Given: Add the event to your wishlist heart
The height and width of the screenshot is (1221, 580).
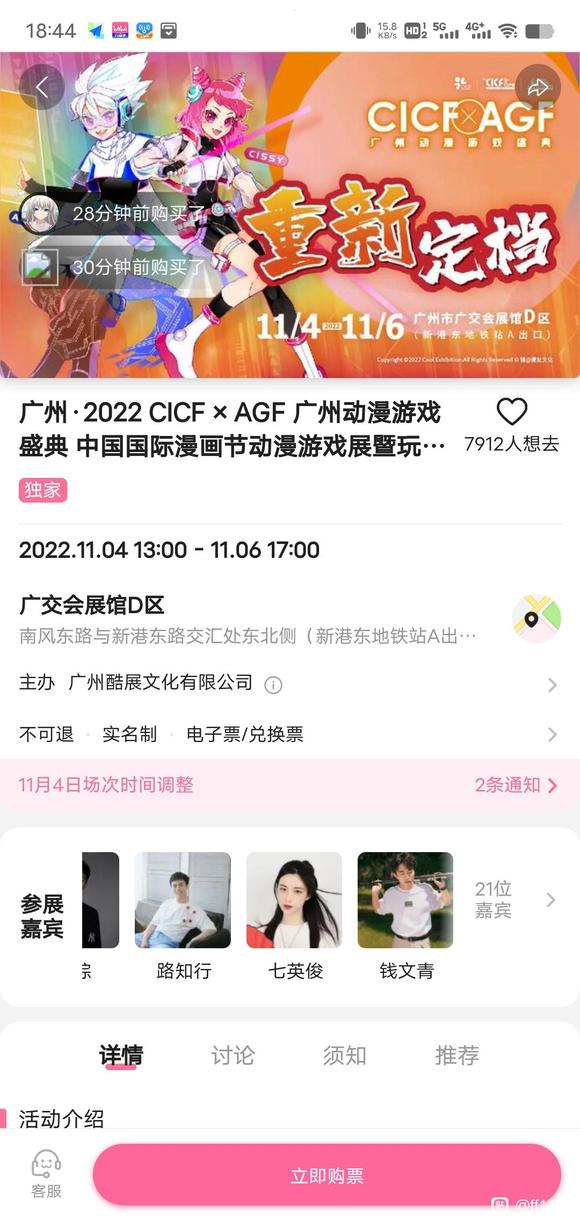Looking at the screenshot, I should click(x=512, y=412).
